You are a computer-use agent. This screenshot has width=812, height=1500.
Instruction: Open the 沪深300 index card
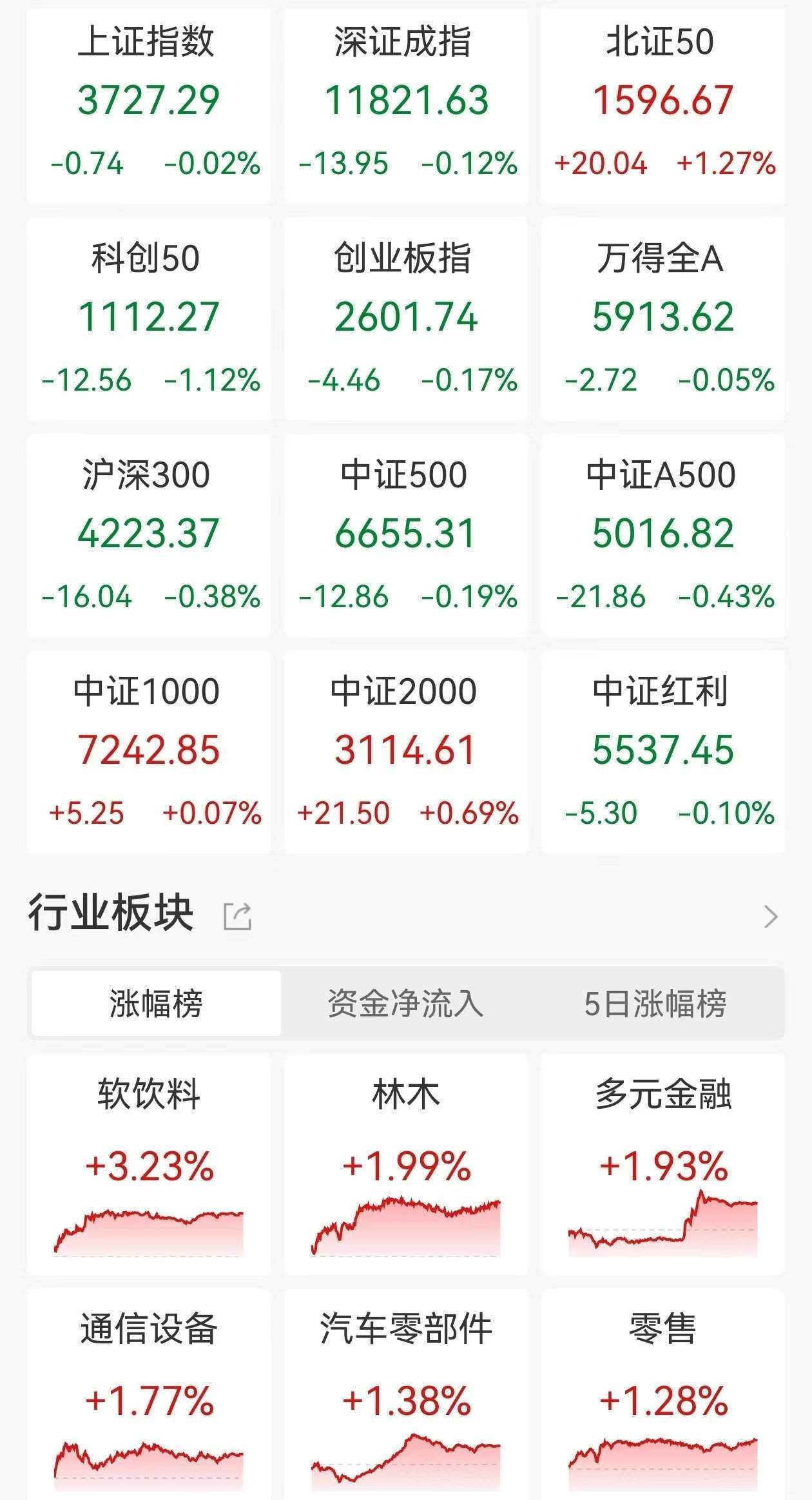[x=149, y=535]
